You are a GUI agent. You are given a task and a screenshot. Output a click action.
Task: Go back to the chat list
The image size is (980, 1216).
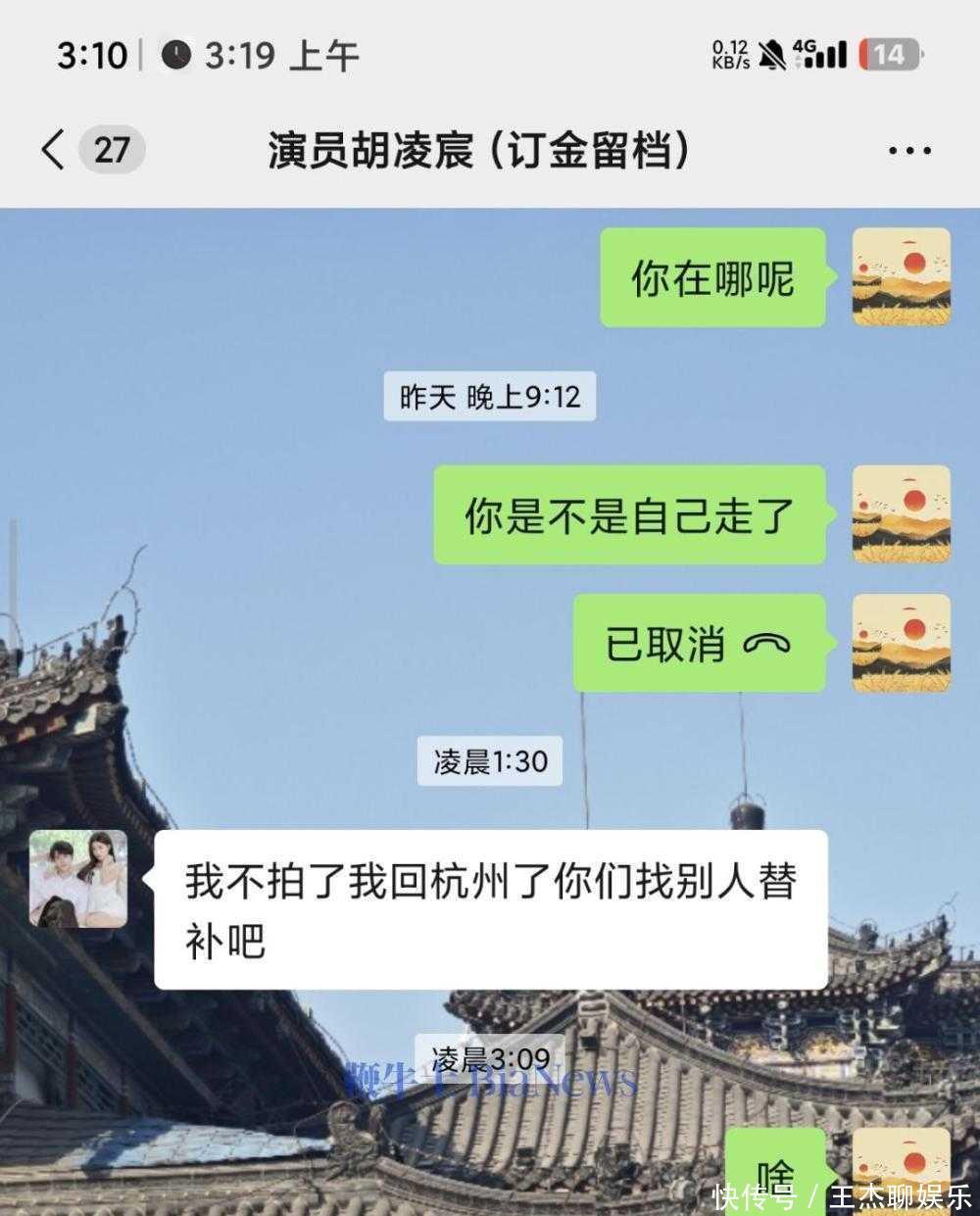[x=54, y=150]
